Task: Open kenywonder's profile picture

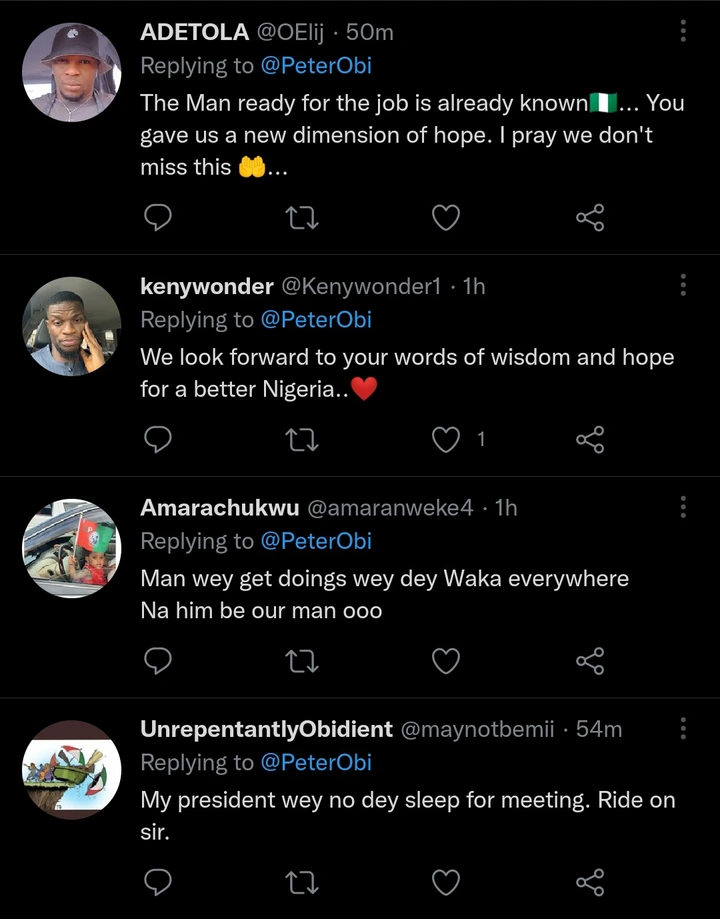Action: (71, 326)
